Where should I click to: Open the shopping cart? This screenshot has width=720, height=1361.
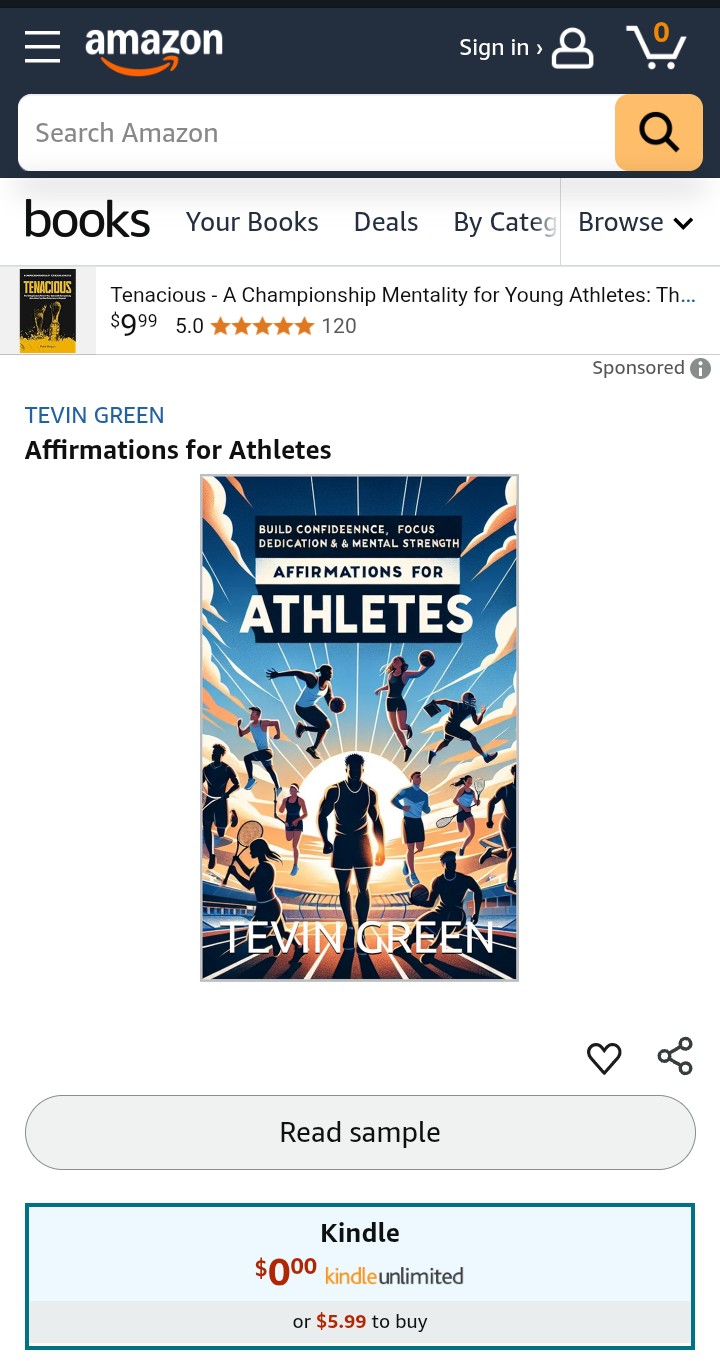pos(656,47)
